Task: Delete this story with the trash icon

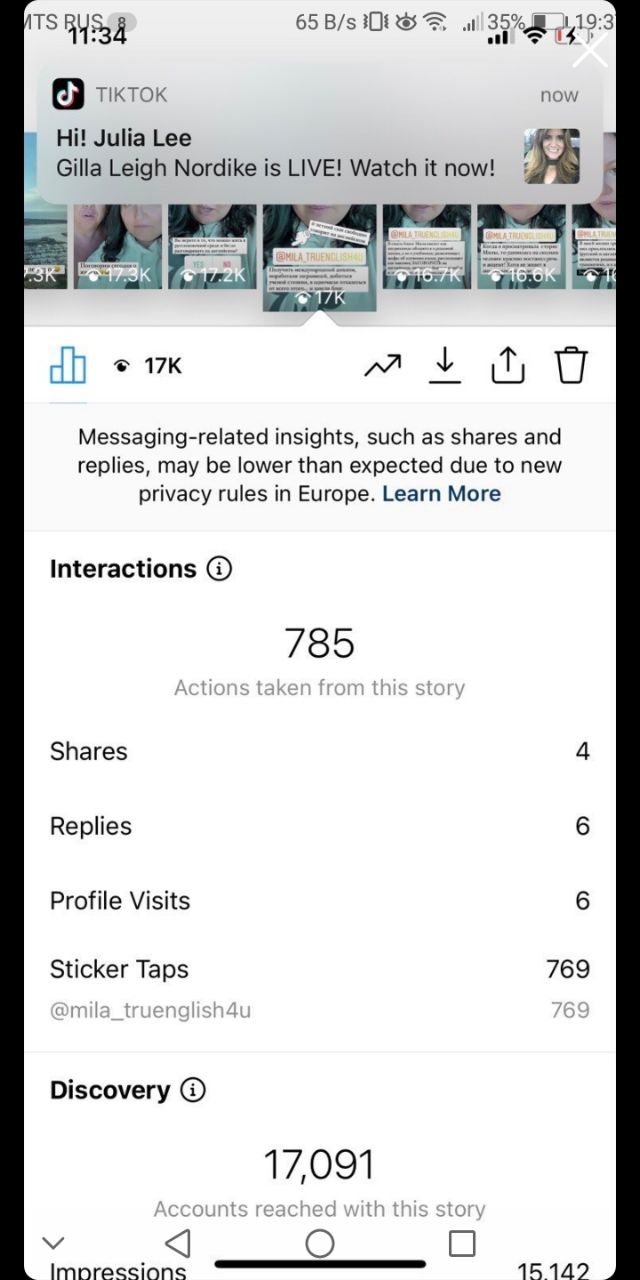Action: click(571, 366)
